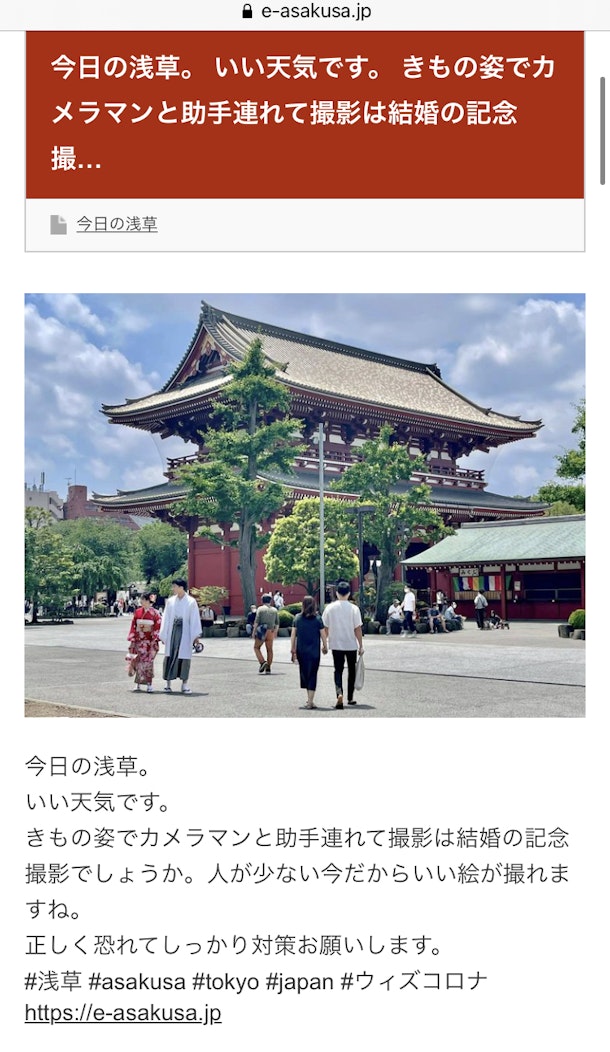View the Asakusa temple photo
The width and height of the screenshot is (610, 1052).
pyautogui.click(x=304, y=504)
